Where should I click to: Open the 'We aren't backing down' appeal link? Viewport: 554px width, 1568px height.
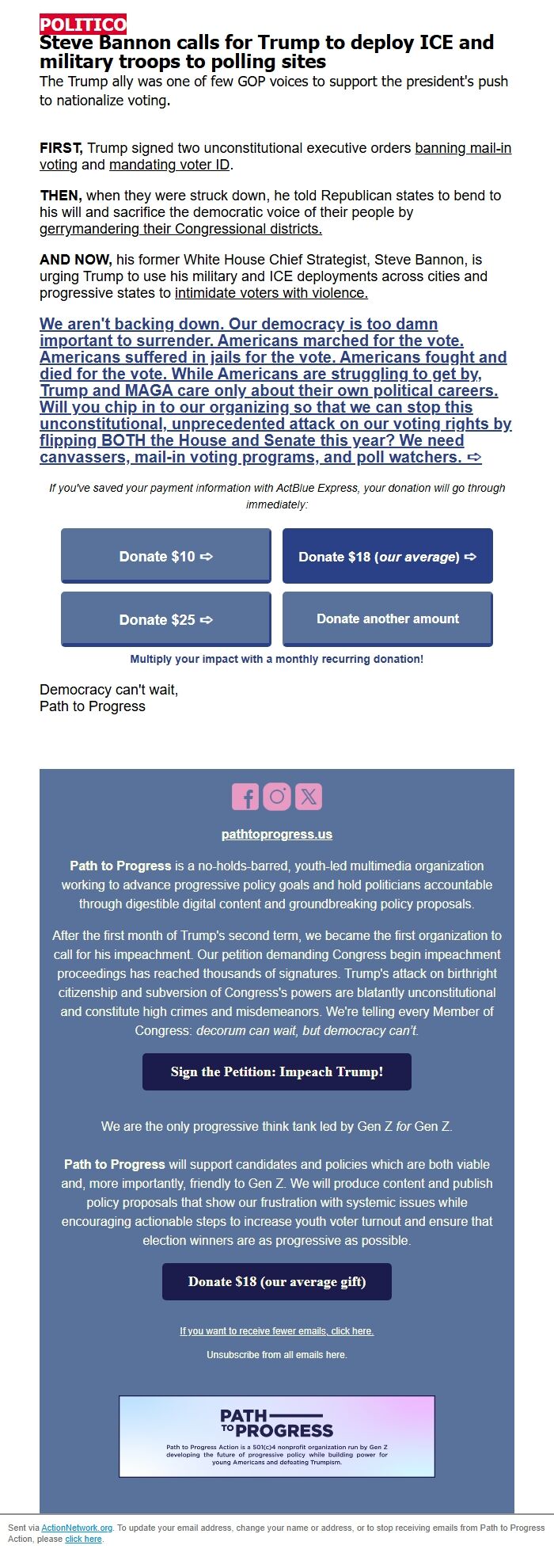[275, 390]
